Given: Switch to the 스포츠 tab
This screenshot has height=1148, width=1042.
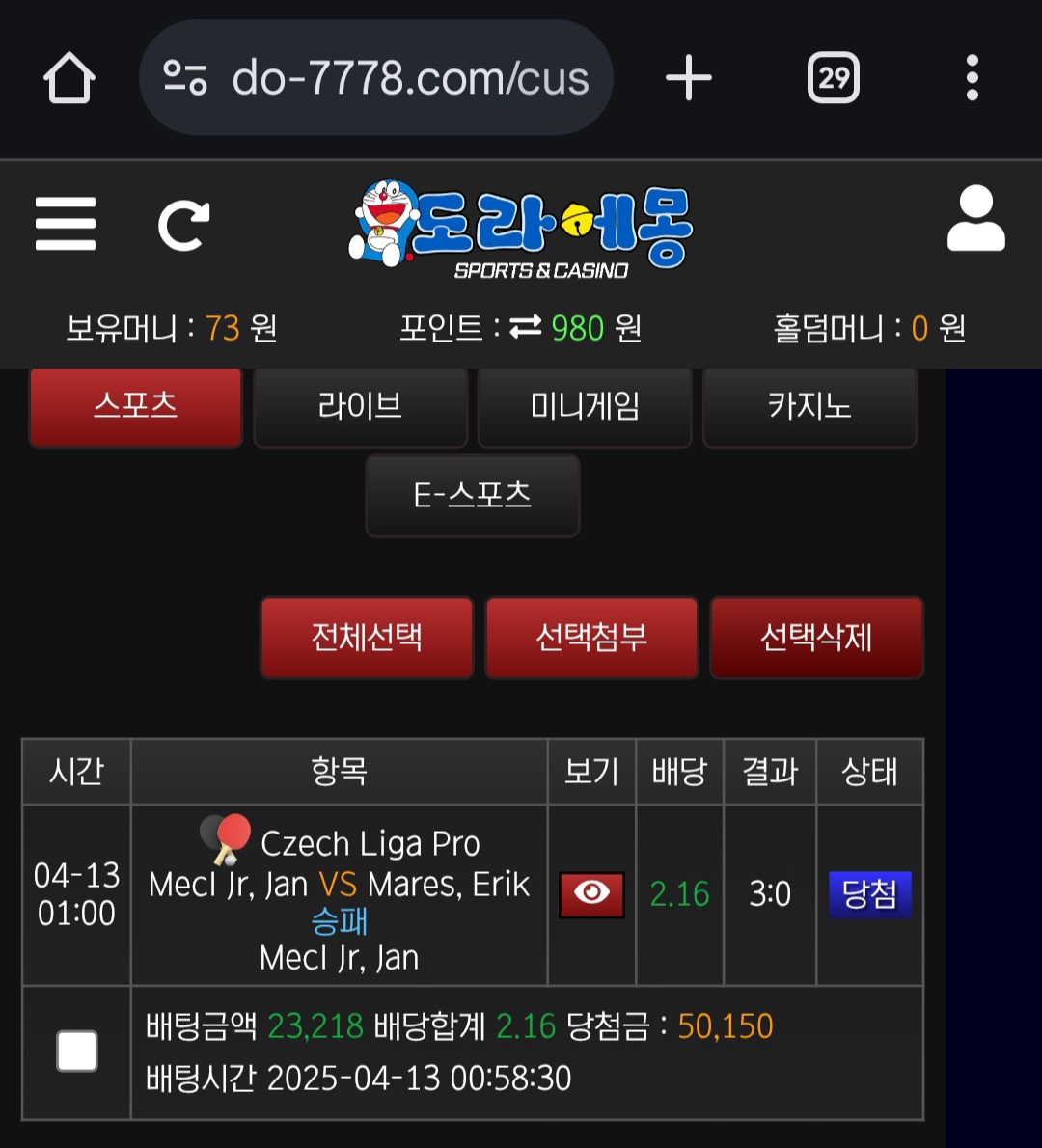Looking at the screenshot, I should click(135, 405).
